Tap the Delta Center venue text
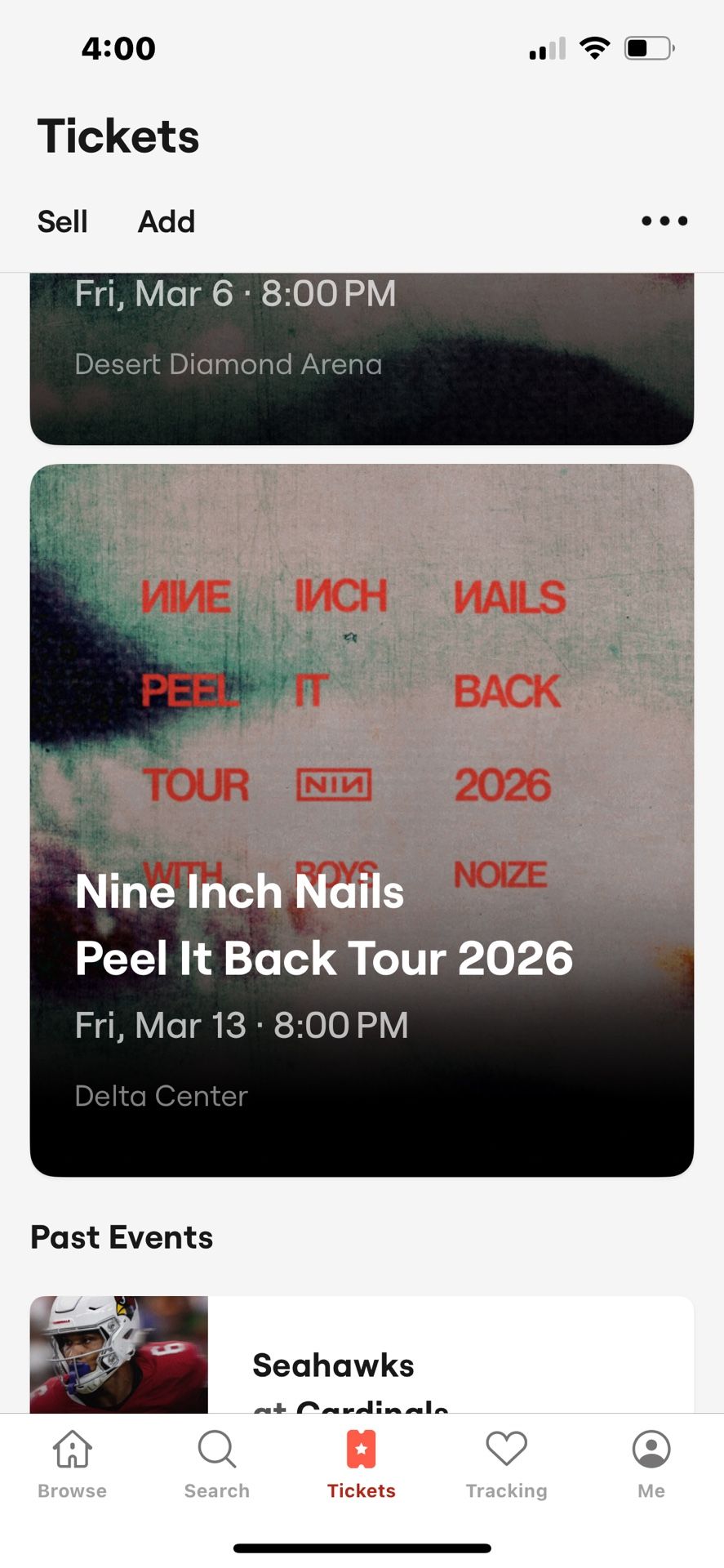Screen dimensions: 724x1568 coord(160,1095)
